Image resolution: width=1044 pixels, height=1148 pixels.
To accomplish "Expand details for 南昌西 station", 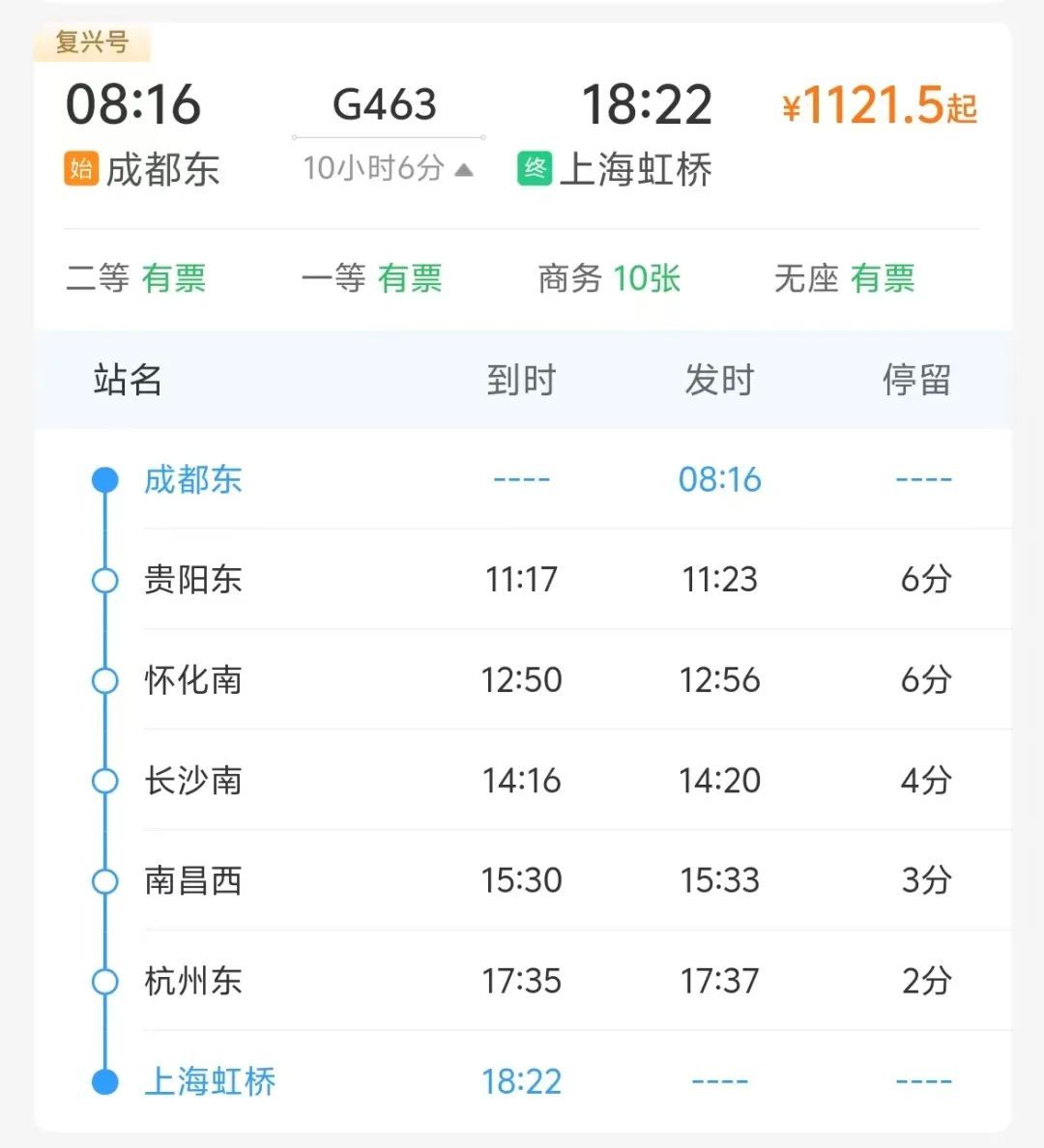I will point(192,881).
